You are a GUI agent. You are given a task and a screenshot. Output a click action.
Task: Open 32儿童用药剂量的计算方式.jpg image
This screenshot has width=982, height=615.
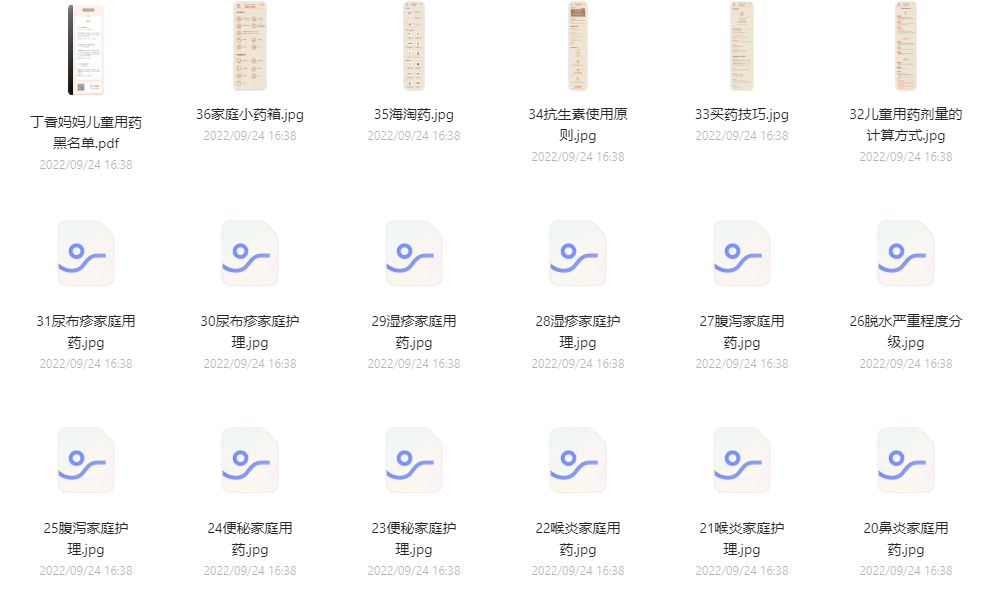click(x=906, y=47)
